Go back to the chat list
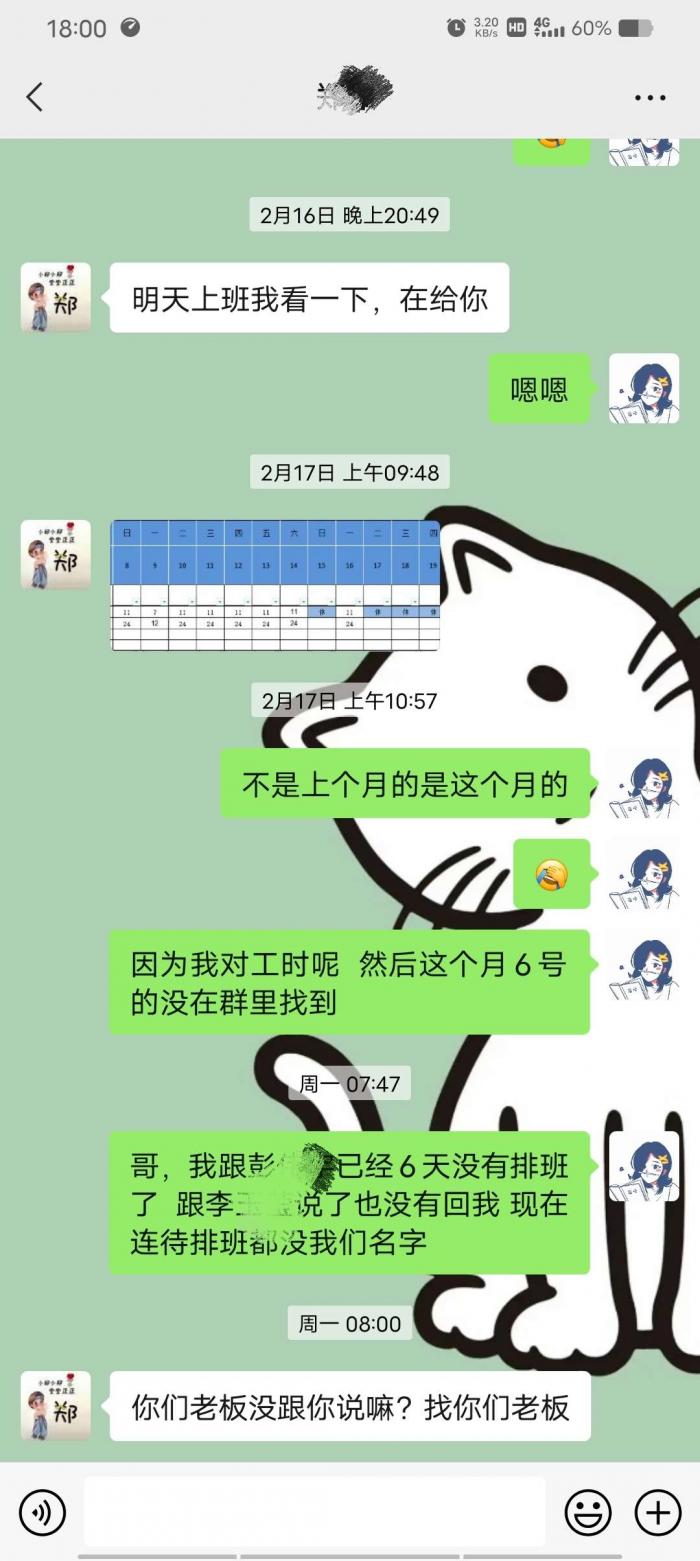The width and height of the screenshot is (700, 1561). coord(35,97)
